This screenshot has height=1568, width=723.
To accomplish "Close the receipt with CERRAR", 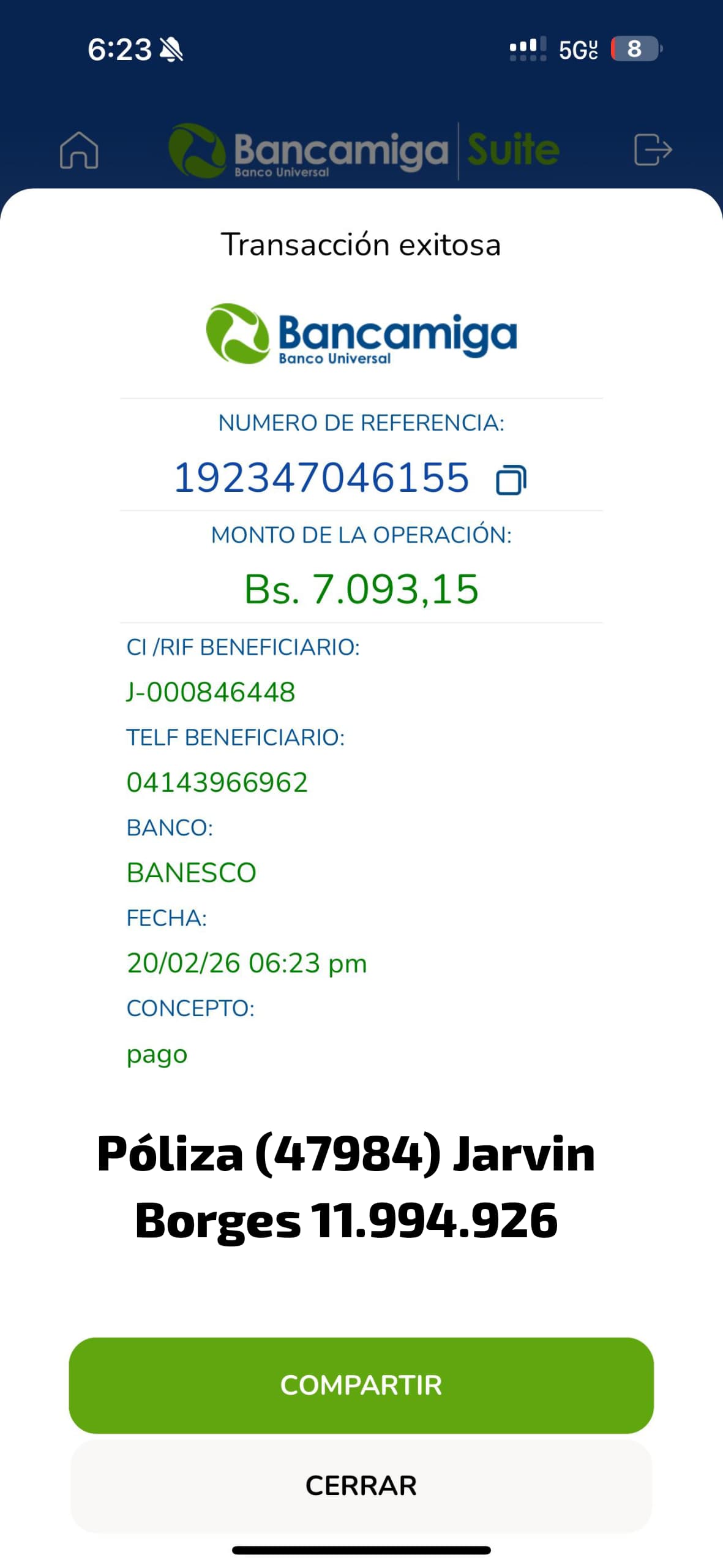I will 361,1486.
